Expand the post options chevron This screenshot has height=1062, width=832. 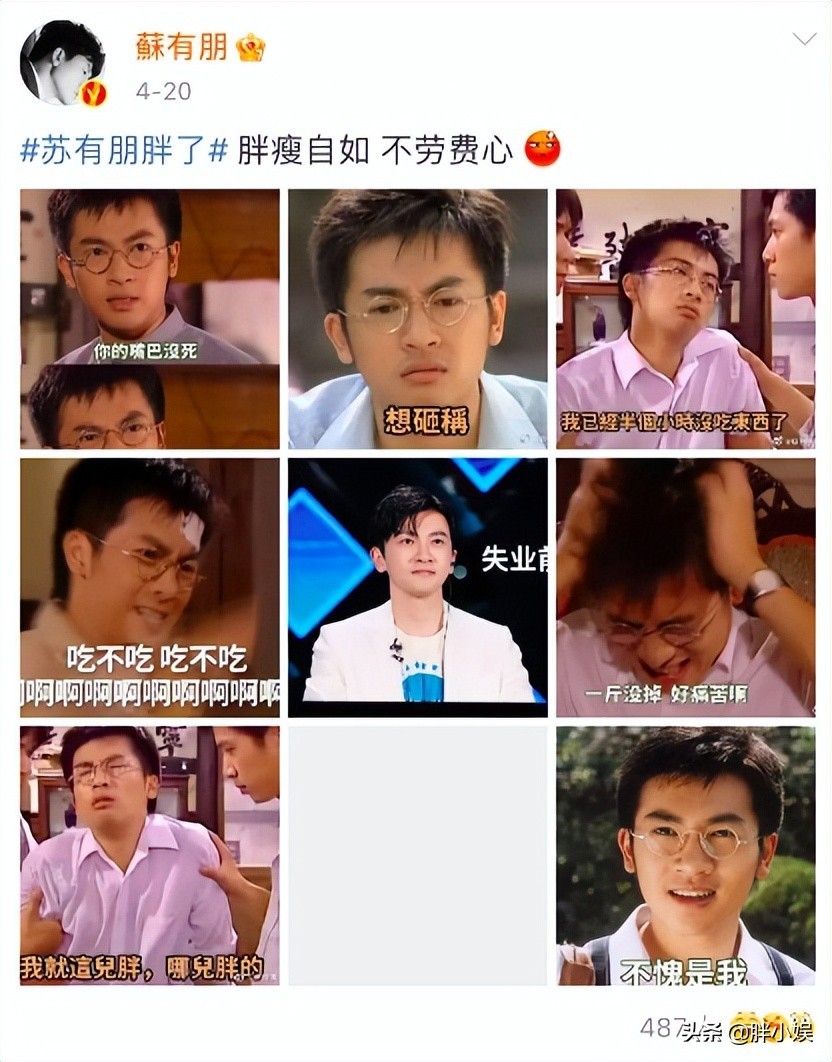pos(804,40)
